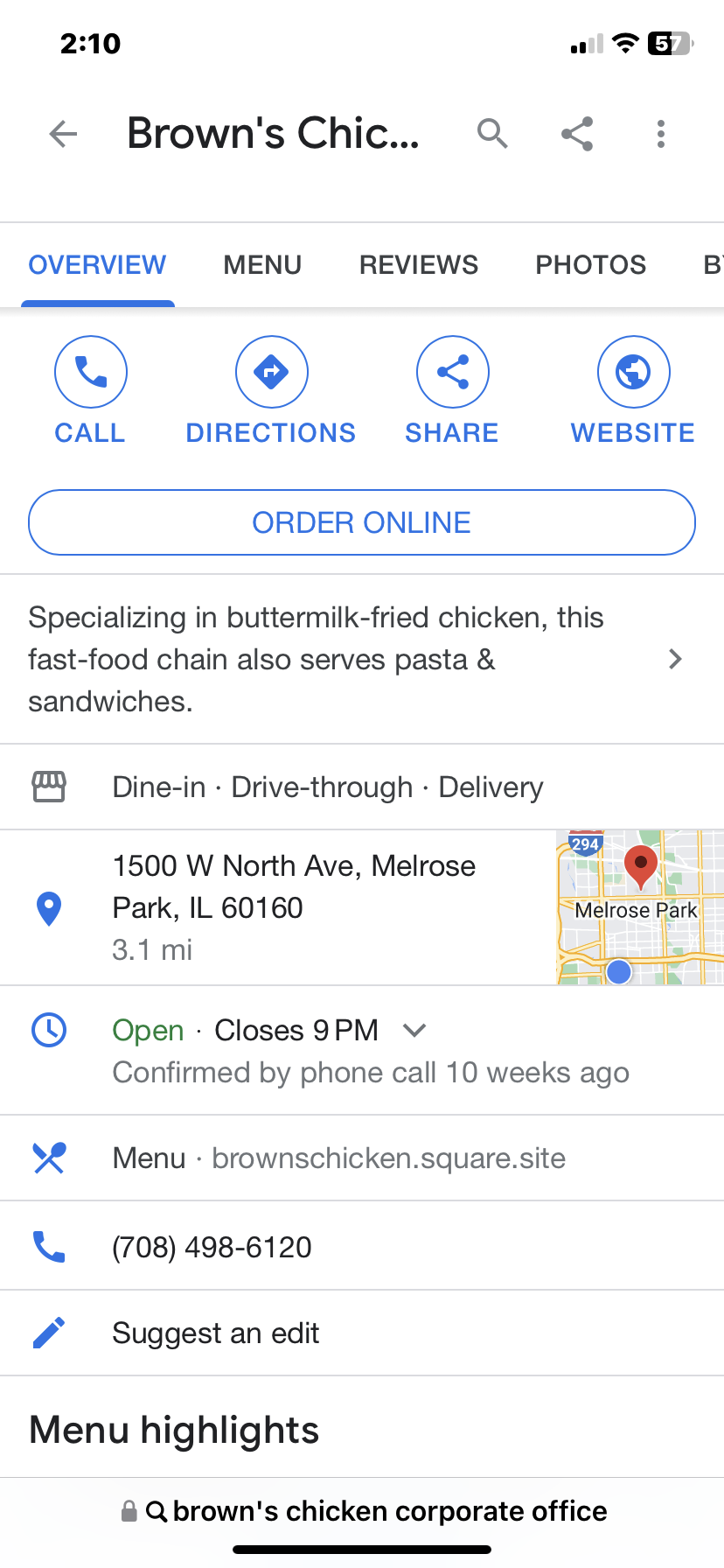
Task: Open the Melrose Park map thumbnail
Action: [640, 906]
